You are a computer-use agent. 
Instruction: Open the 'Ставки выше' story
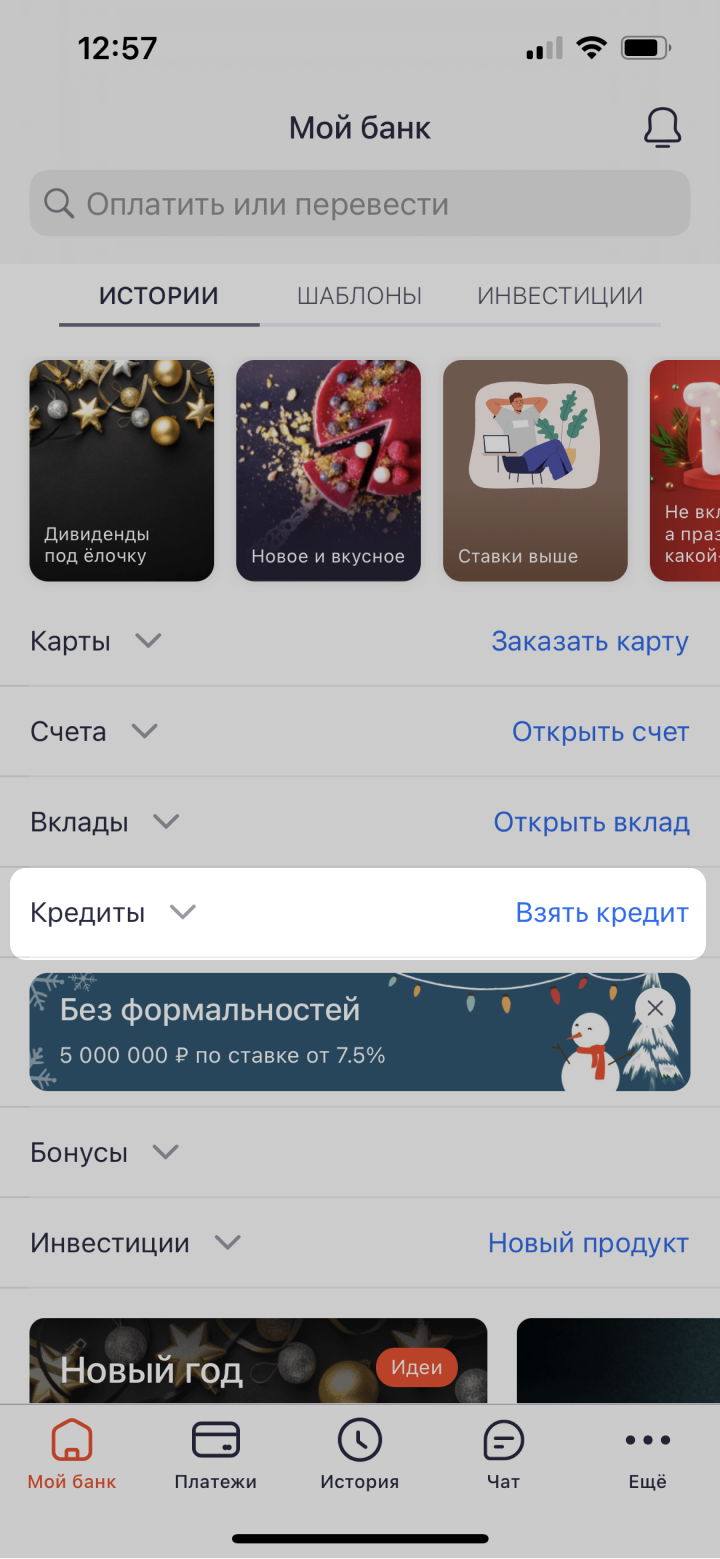click(x=535, y=470)
